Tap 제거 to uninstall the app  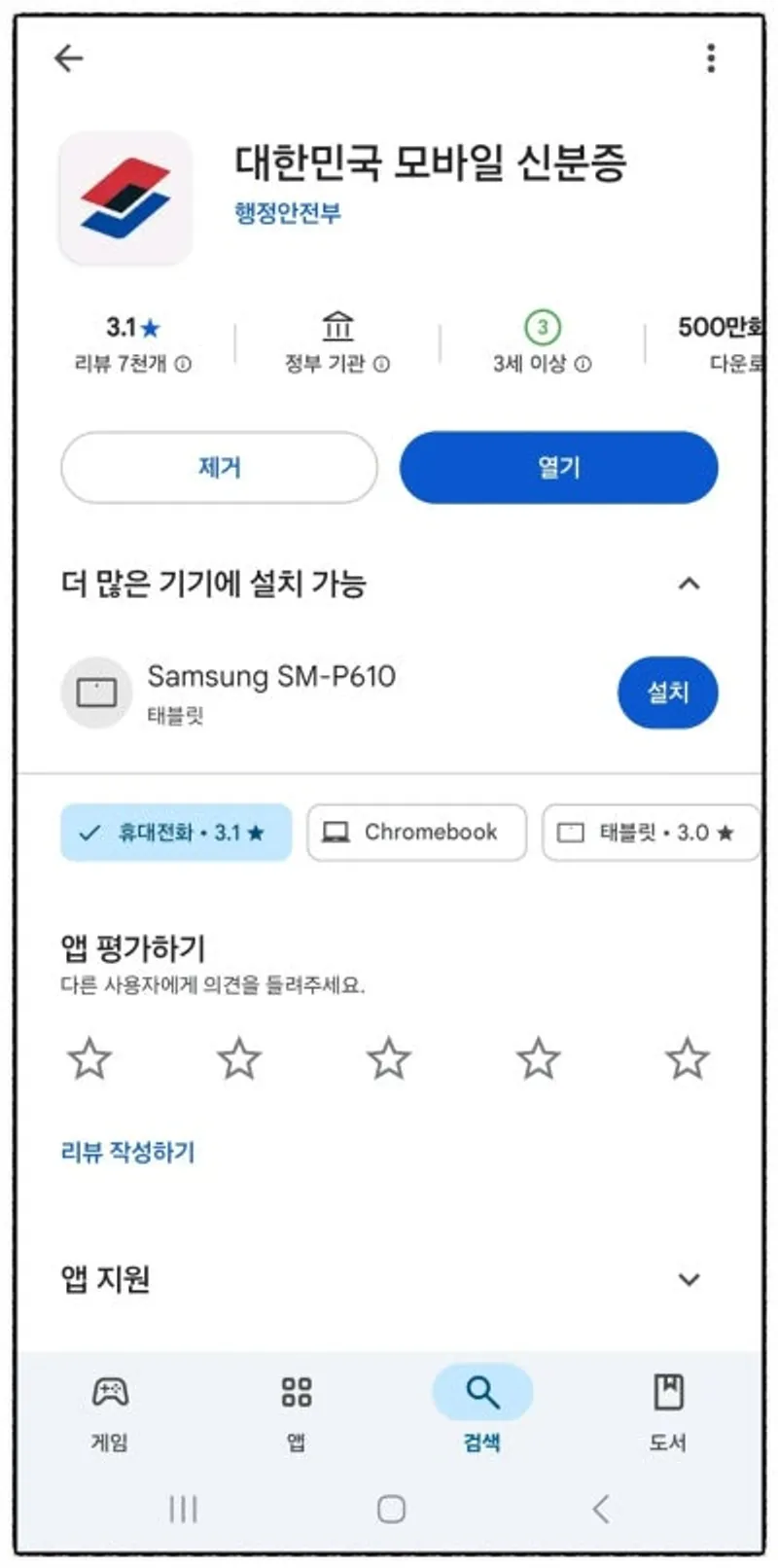click(x=219, y=468)
